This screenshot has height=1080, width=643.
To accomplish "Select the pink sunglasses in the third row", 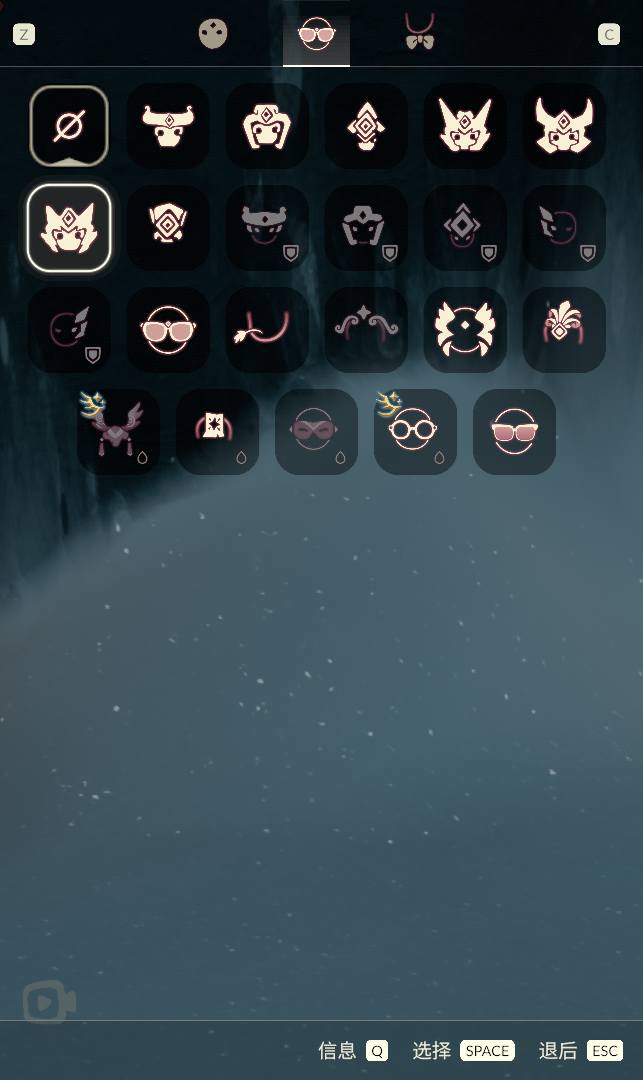I will [x=168, y=330].
